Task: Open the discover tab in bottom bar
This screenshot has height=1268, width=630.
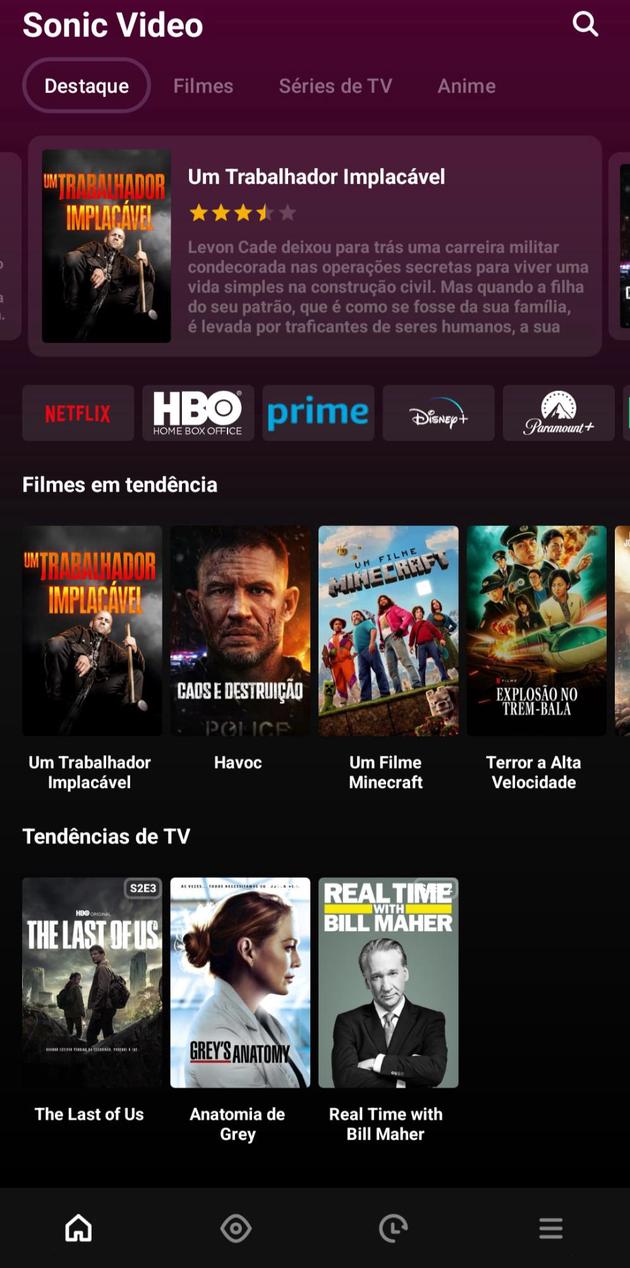Action: click(236, 1228)
